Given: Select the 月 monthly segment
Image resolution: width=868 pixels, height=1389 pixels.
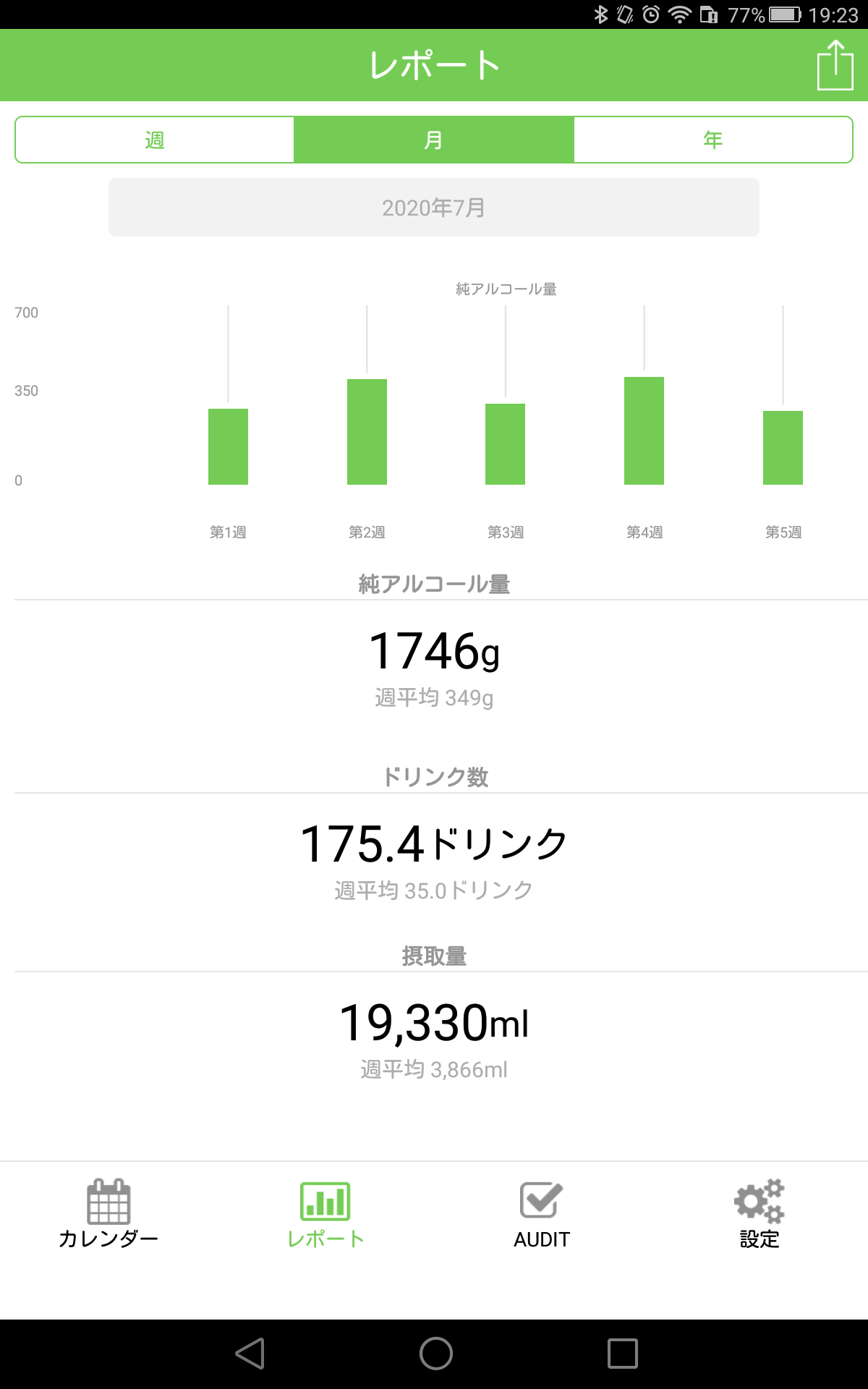Looking at the screenshot, I should click(434, 140).
